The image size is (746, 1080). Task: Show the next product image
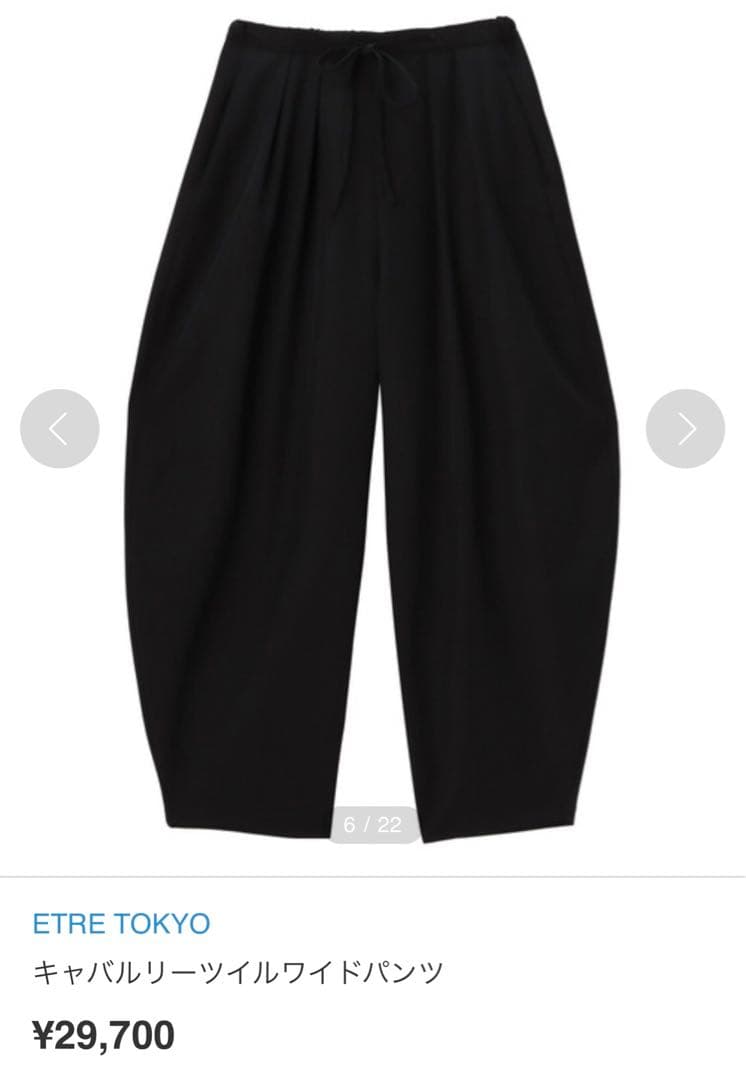click(x=685, y=429)
